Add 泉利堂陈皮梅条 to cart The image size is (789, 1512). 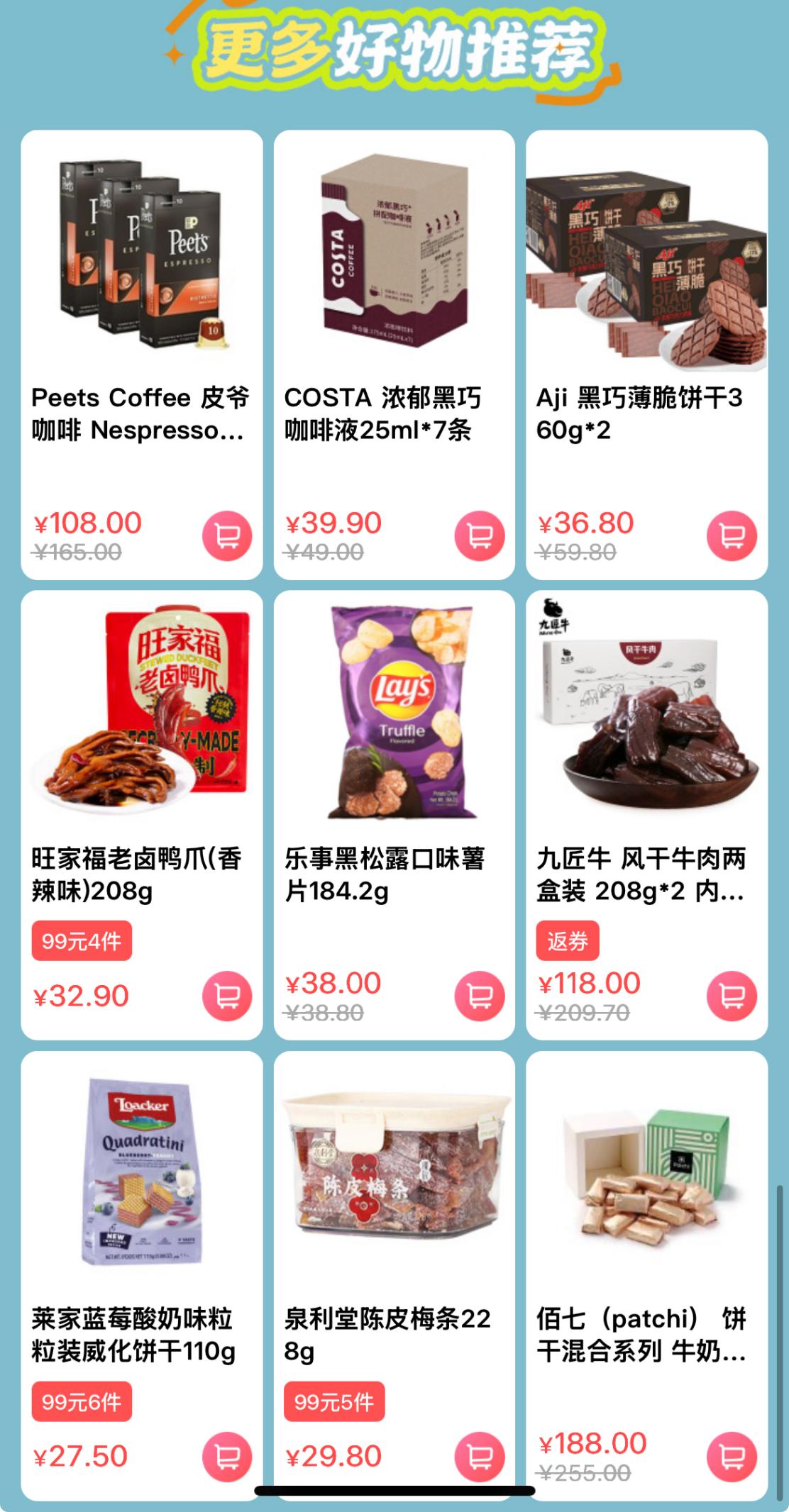click(480, 1457)
